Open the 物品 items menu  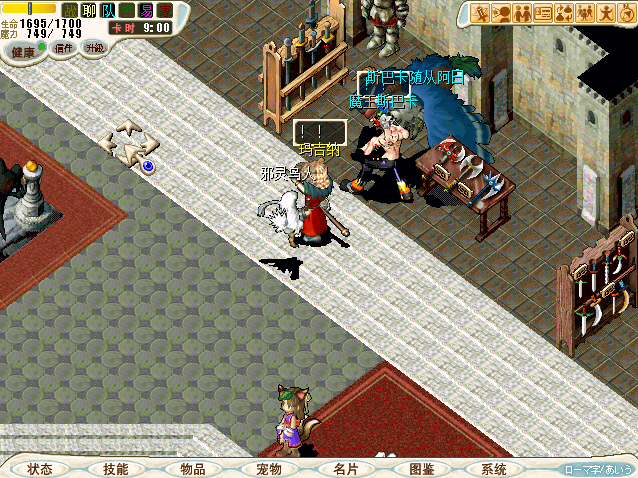pyautogui.click(x=192, y=468)
